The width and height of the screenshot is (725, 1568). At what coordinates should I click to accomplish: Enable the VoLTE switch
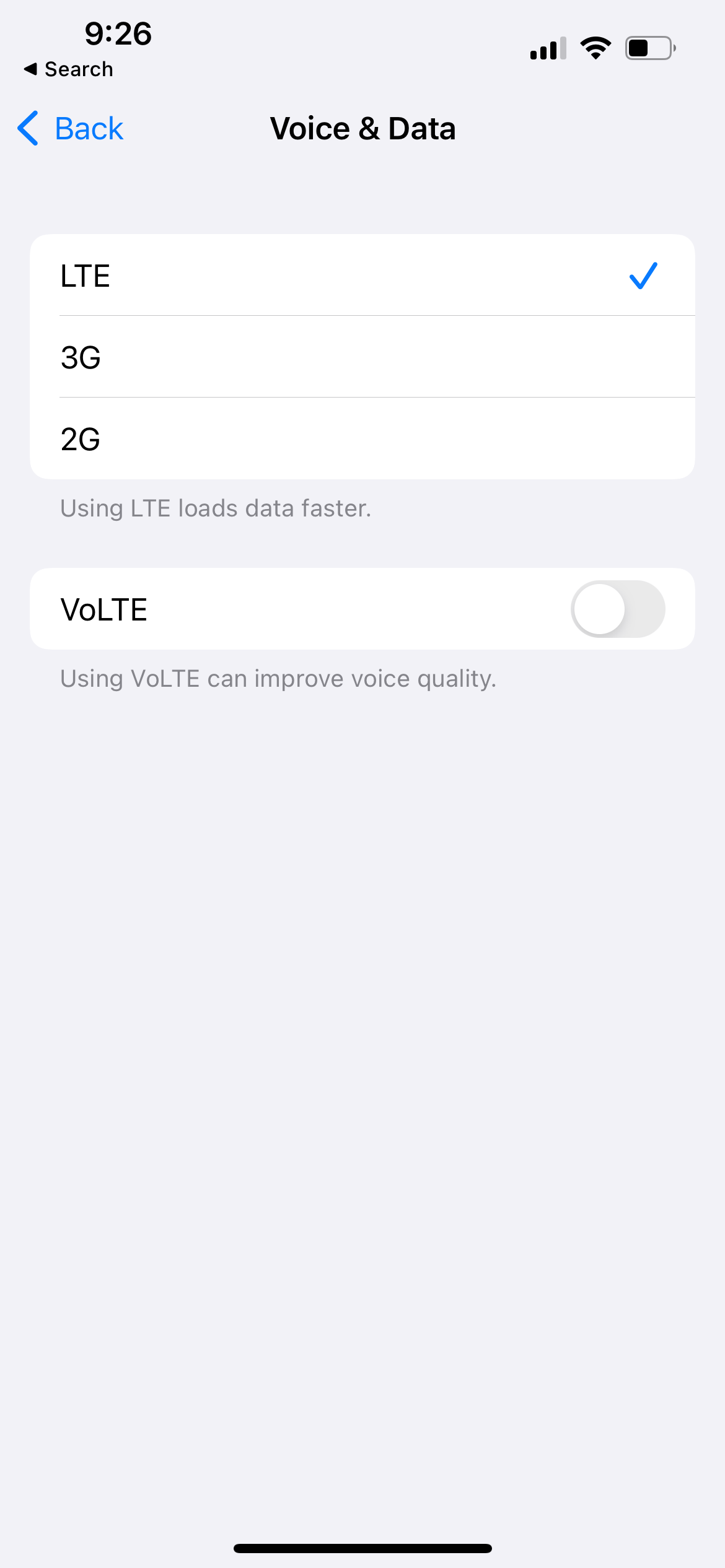(617, 609)
